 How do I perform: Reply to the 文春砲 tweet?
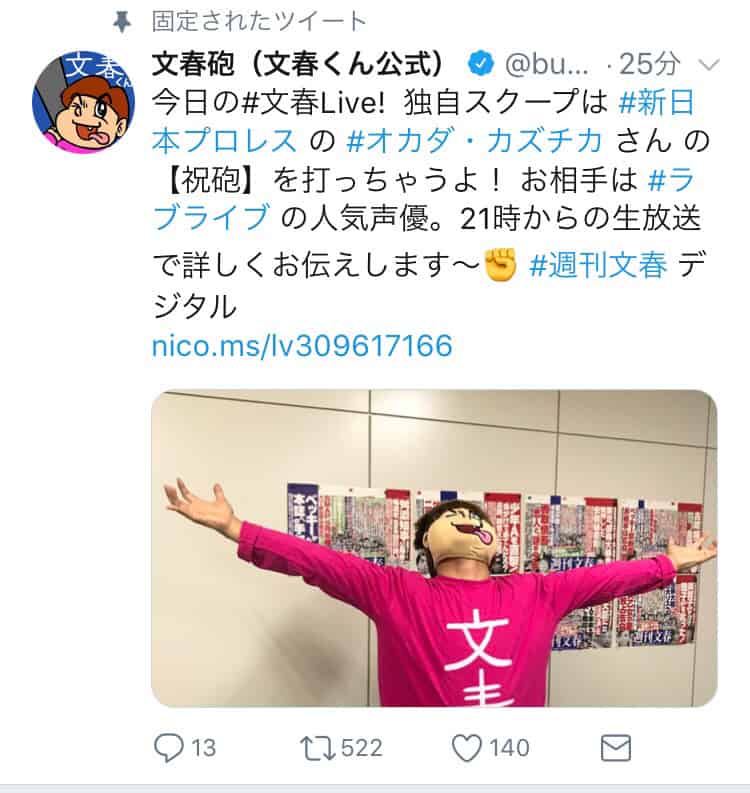click(x=170, y=747)
